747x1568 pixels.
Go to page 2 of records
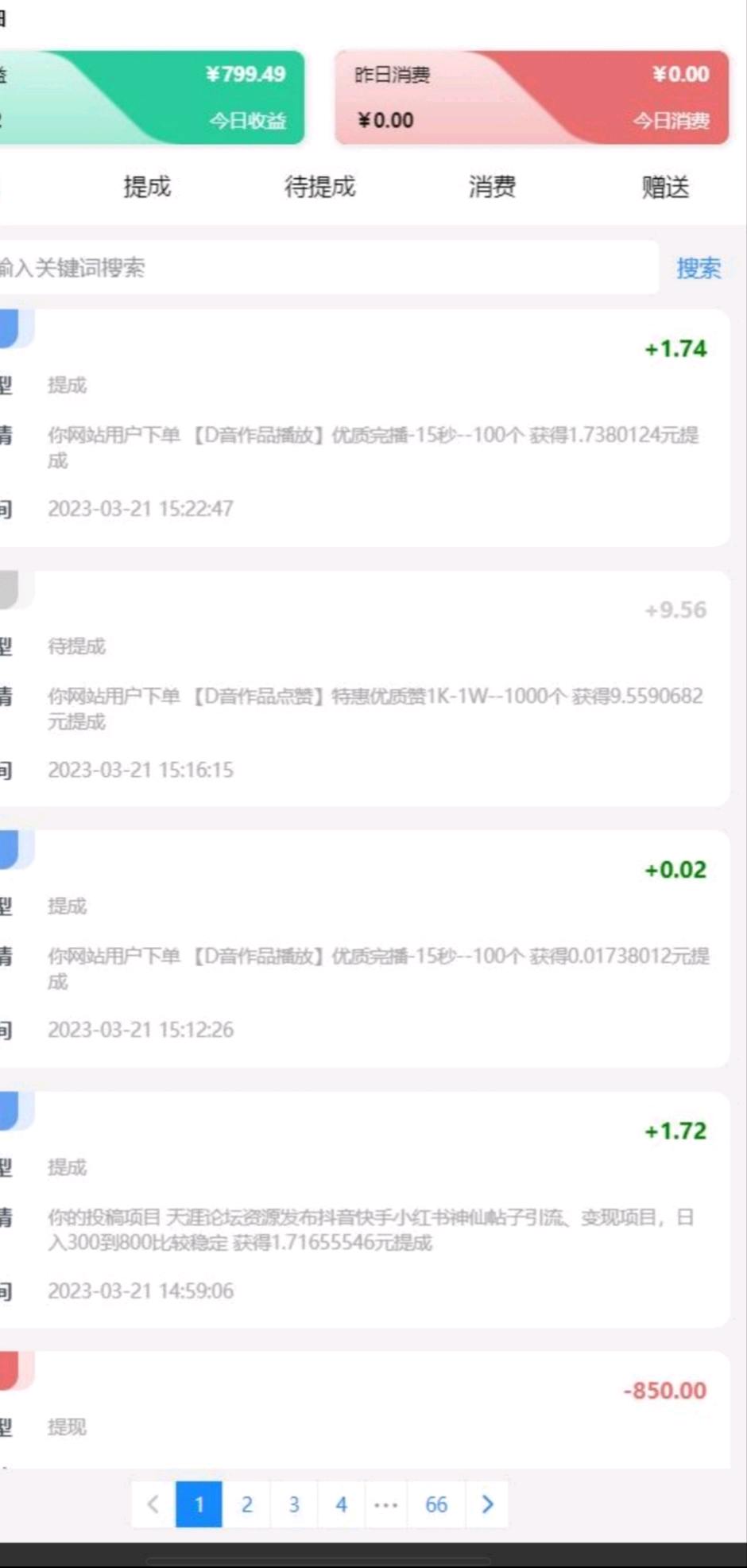(x=246, y=1504)
